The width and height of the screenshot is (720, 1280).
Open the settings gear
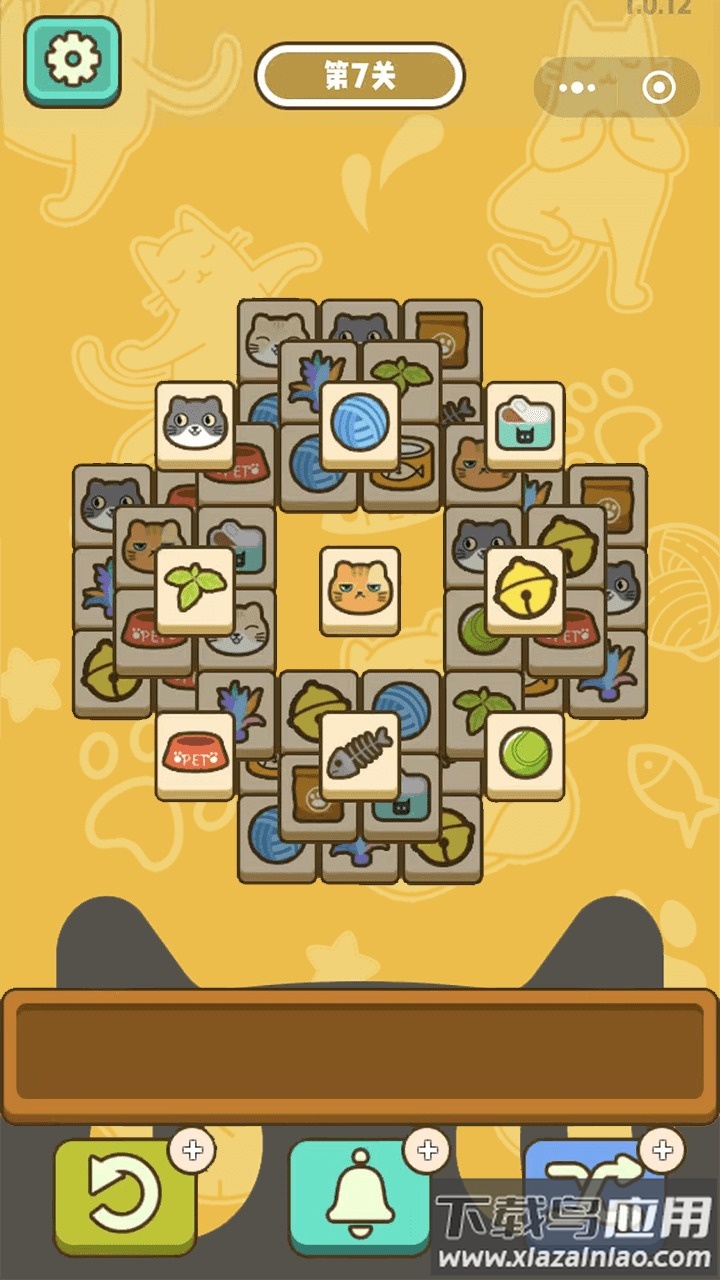click(x=72, y=61)
